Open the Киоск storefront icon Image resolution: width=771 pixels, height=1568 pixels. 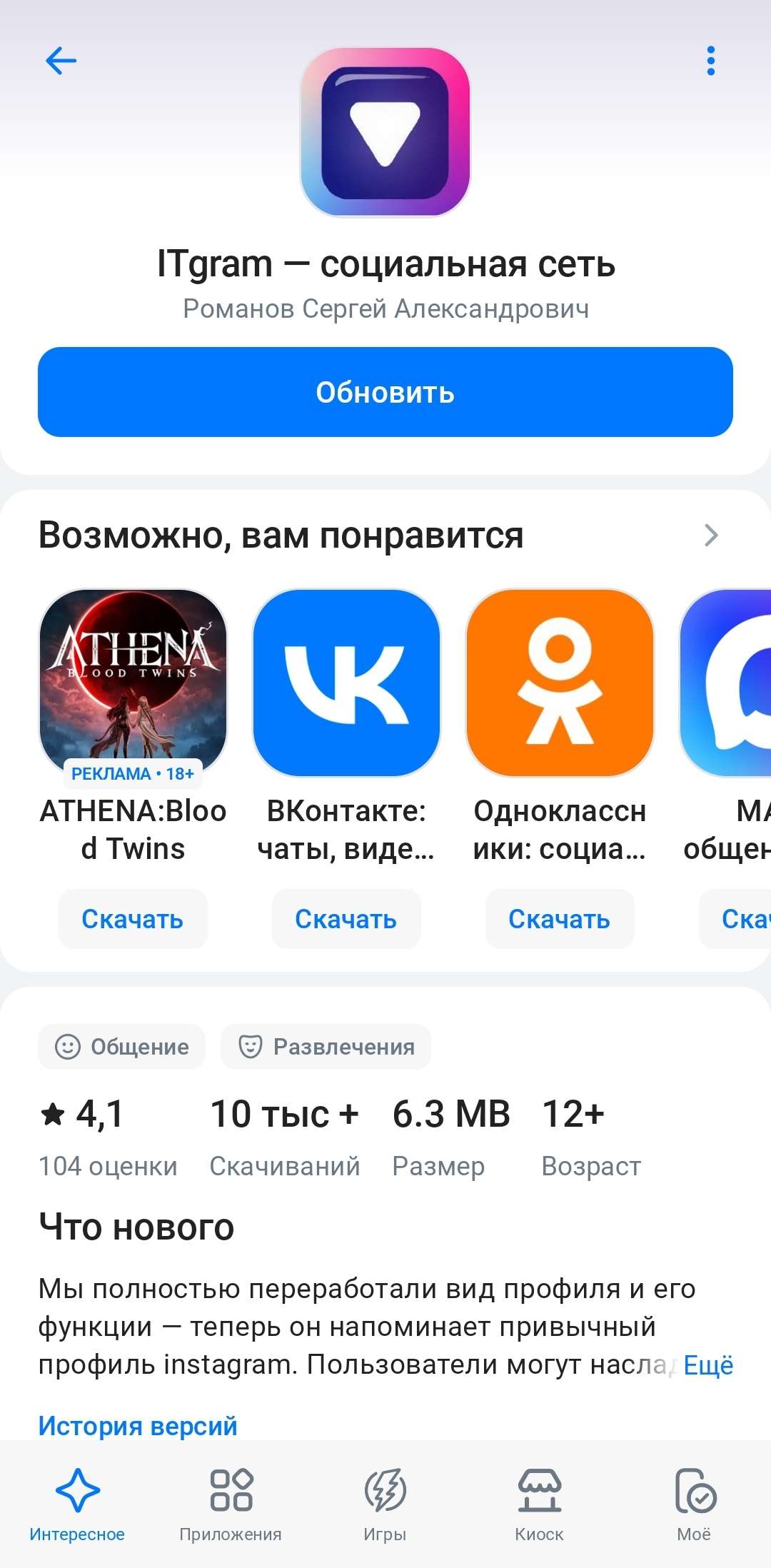[x=539, y=1499]
